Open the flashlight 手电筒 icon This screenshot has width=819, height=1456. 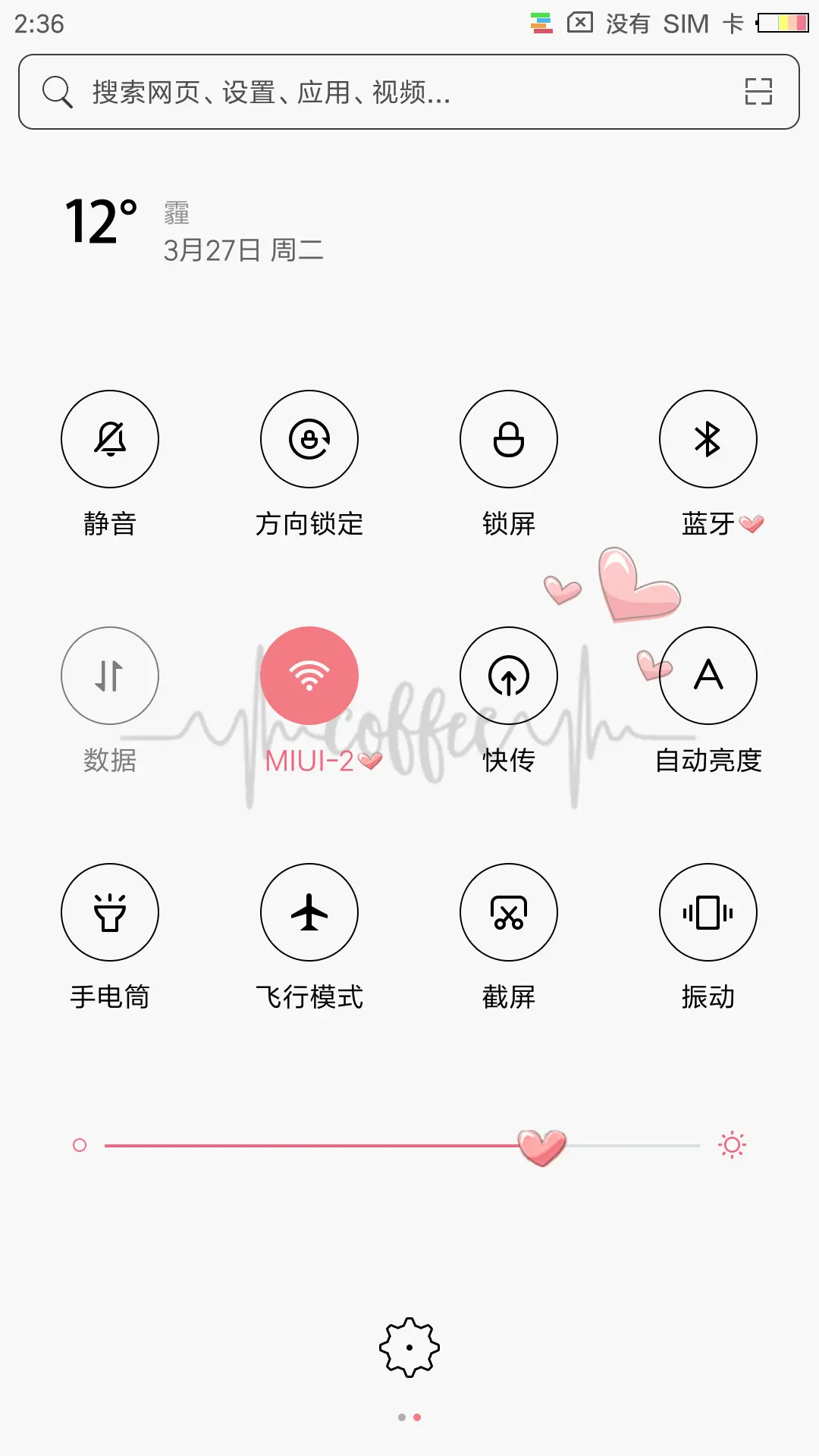pos(109,912)
